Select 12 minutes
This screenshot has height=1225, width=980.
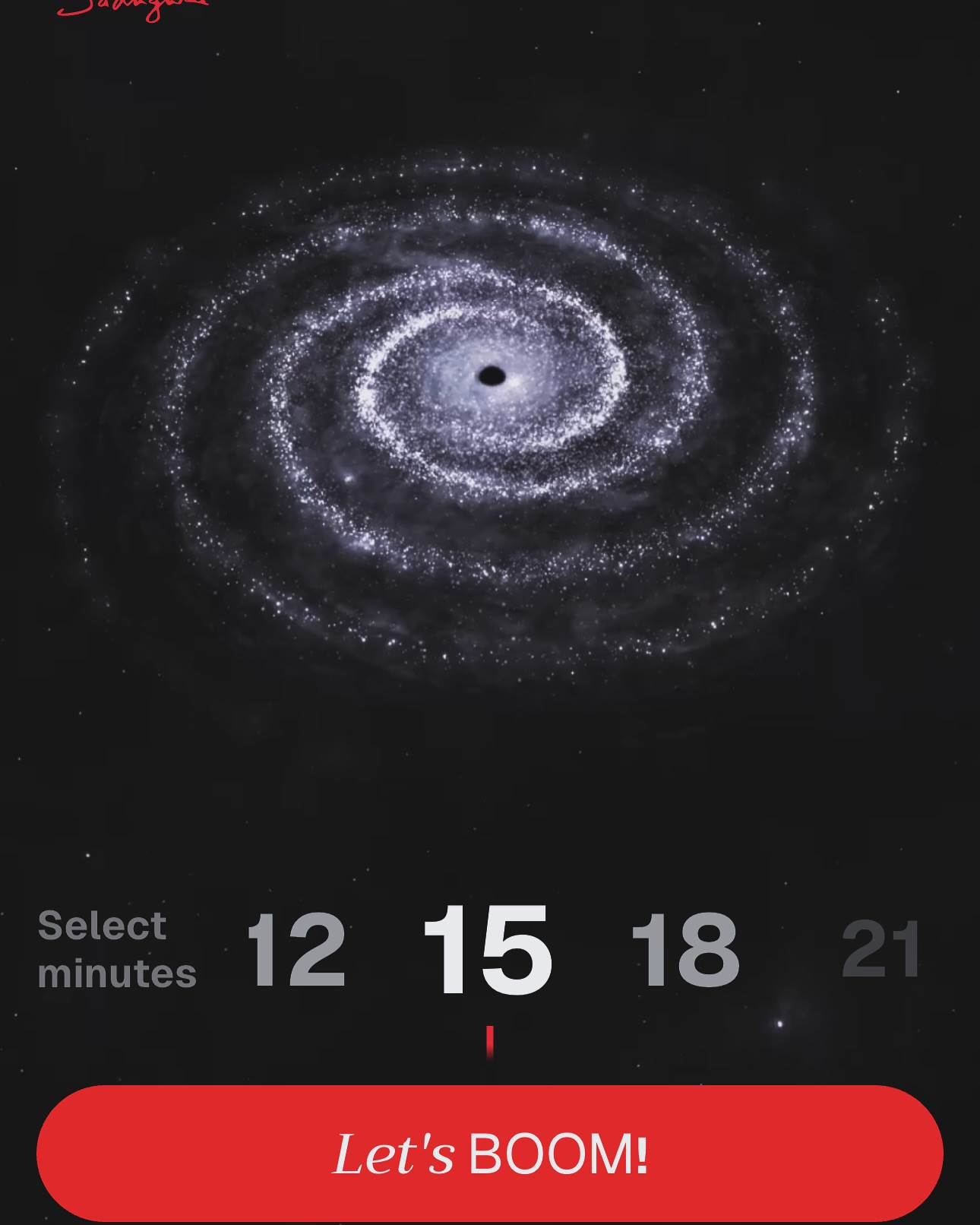click(x=296, y=950)
